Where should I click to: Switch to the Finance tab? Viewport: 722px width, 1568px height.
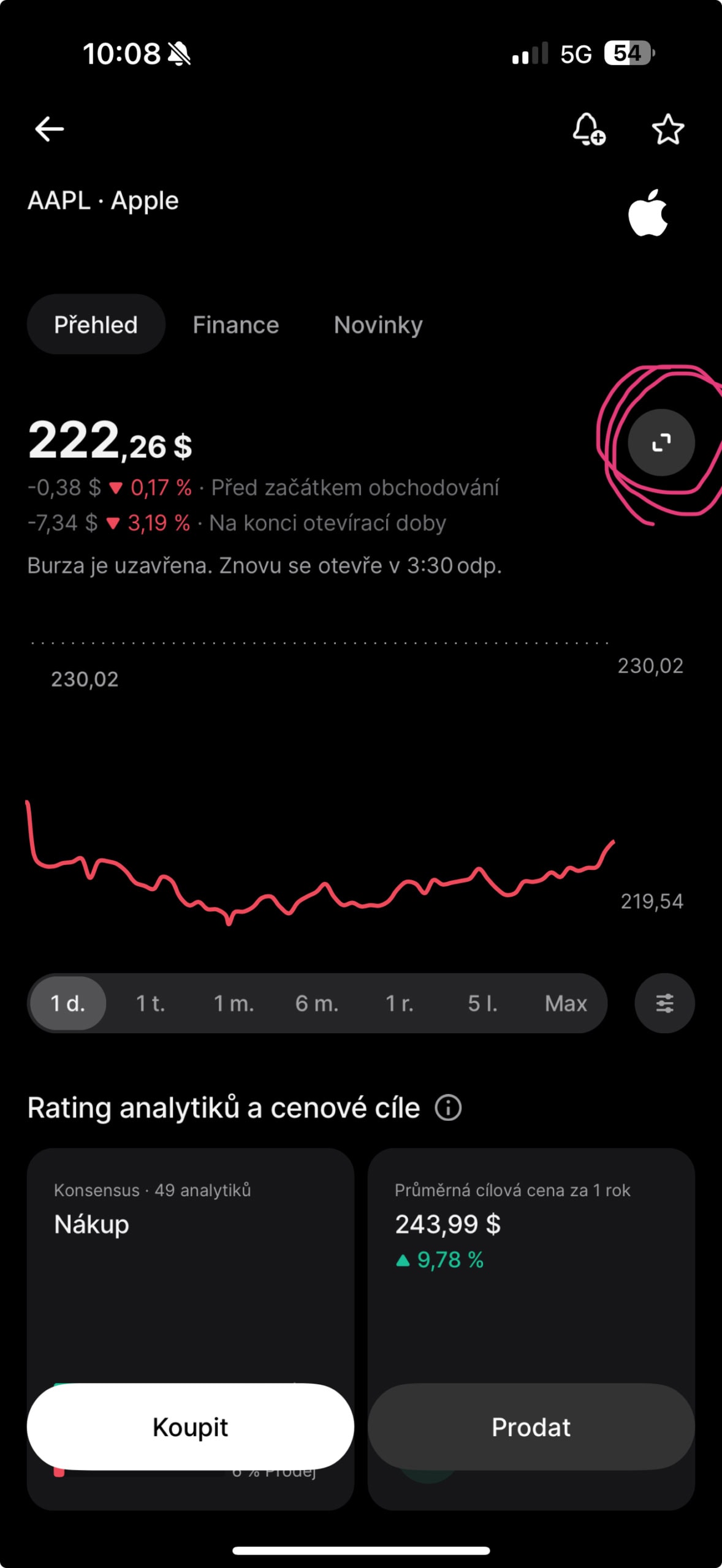click(x=236, y=325)
